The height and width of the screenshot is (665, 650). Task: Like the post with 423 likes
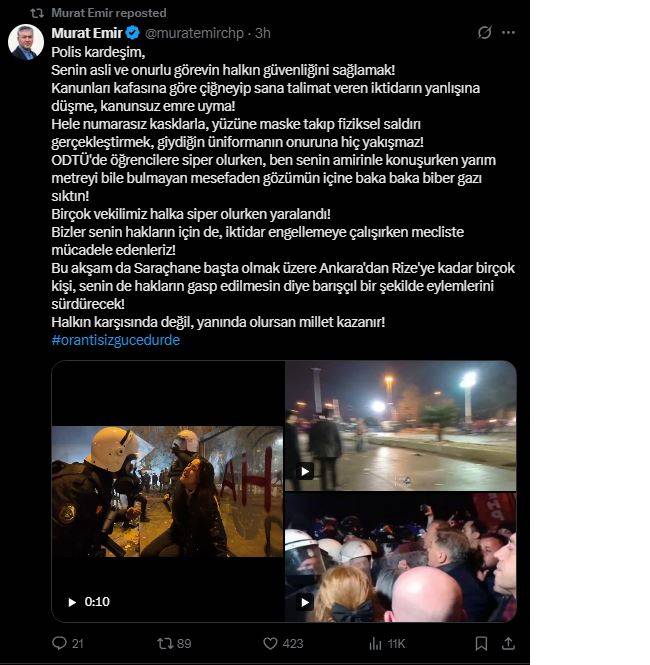tap(272, 643)
